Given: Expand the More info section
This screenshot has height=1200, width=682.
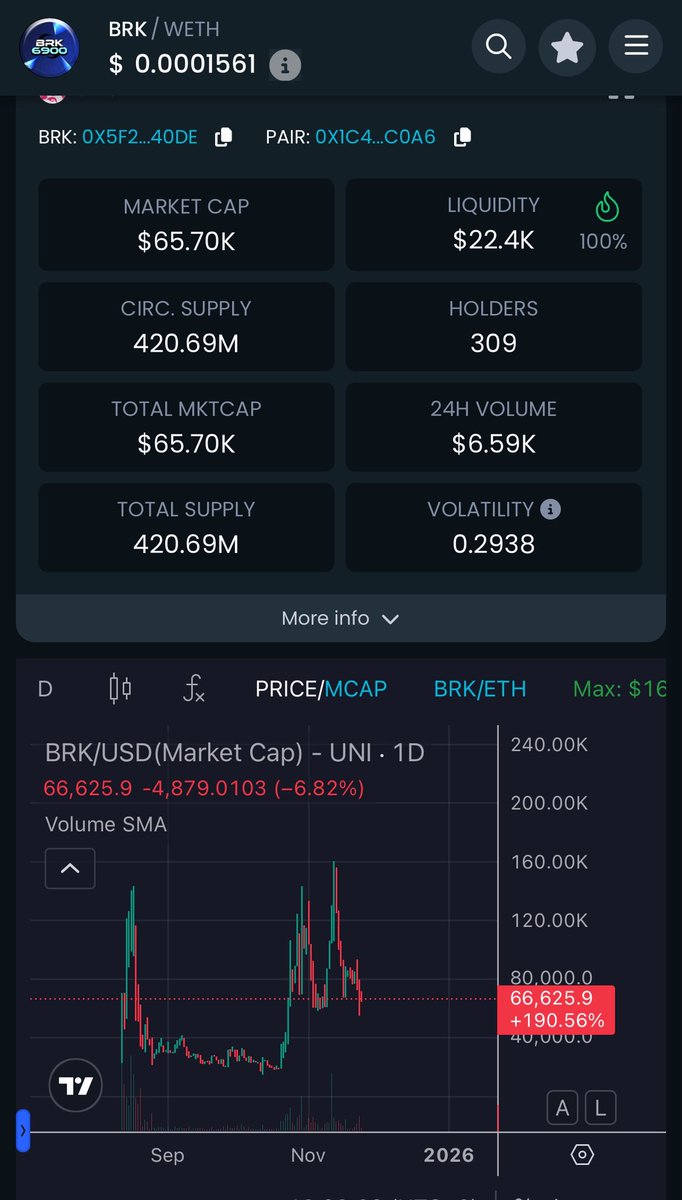Looking at the screenshot, I should 340,618.
